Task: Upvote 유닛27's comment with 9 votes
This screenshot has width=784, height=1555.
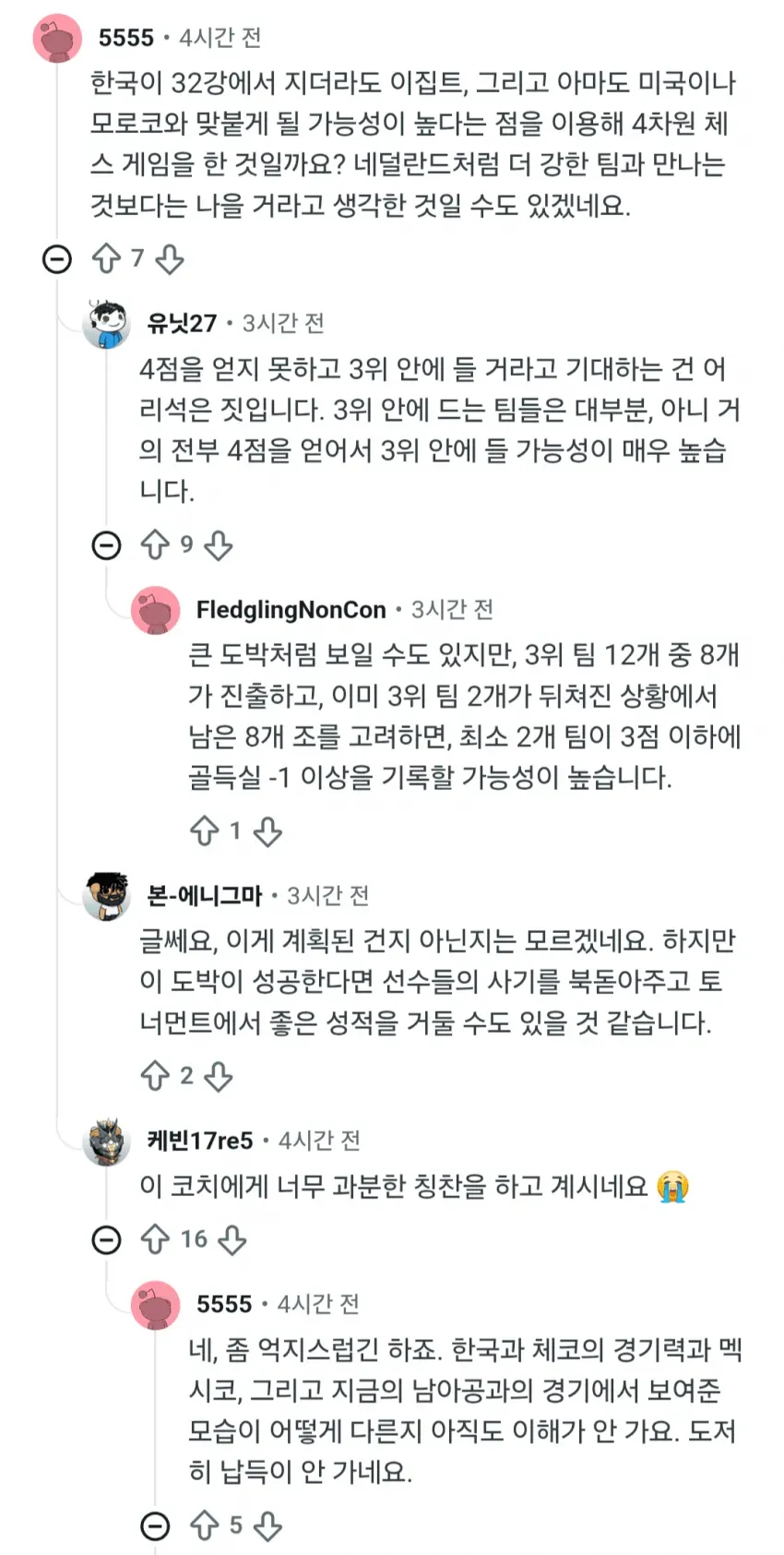Action: pos(155,545)
